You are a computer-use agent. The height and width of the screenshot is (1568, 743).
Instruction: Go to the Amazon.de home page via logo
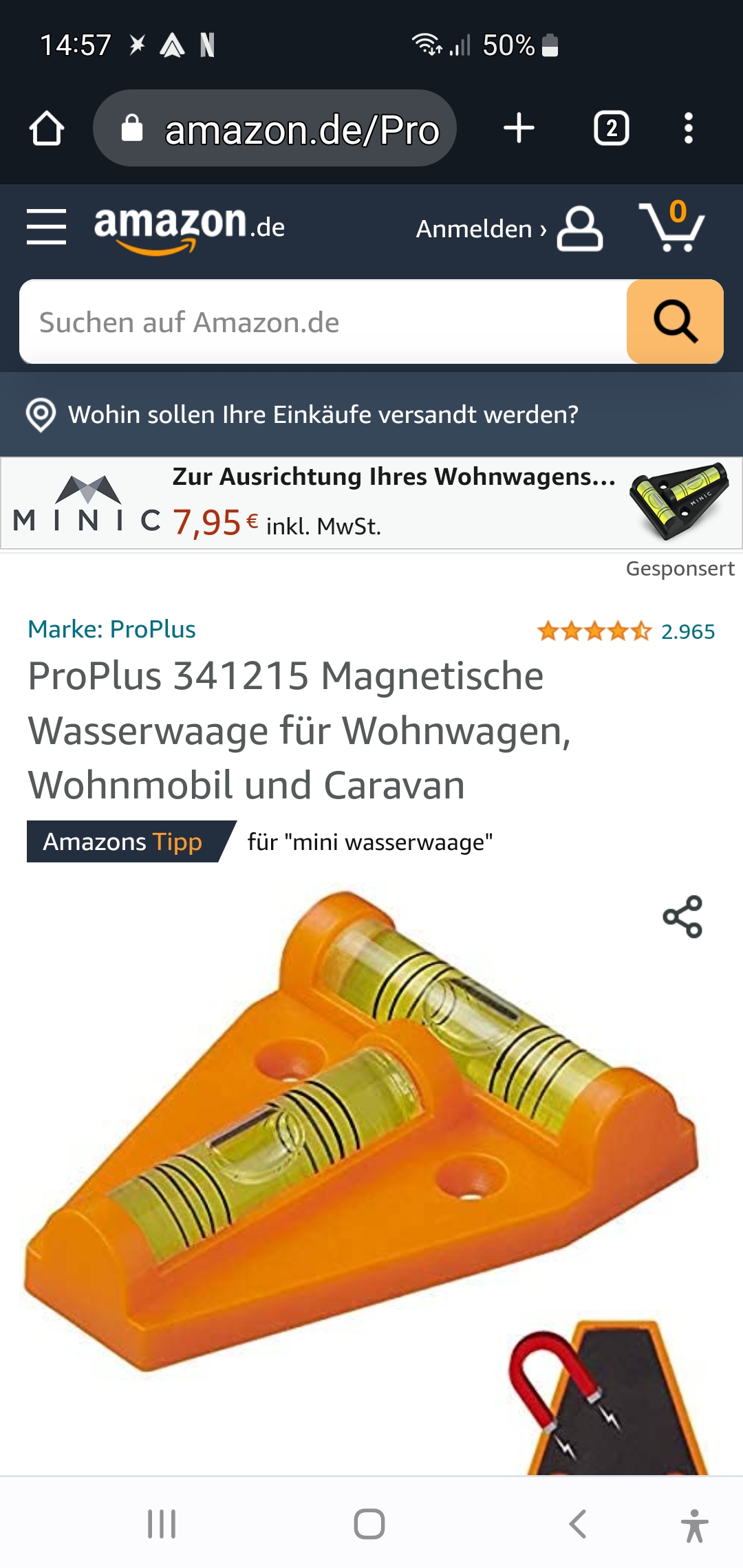189,230
